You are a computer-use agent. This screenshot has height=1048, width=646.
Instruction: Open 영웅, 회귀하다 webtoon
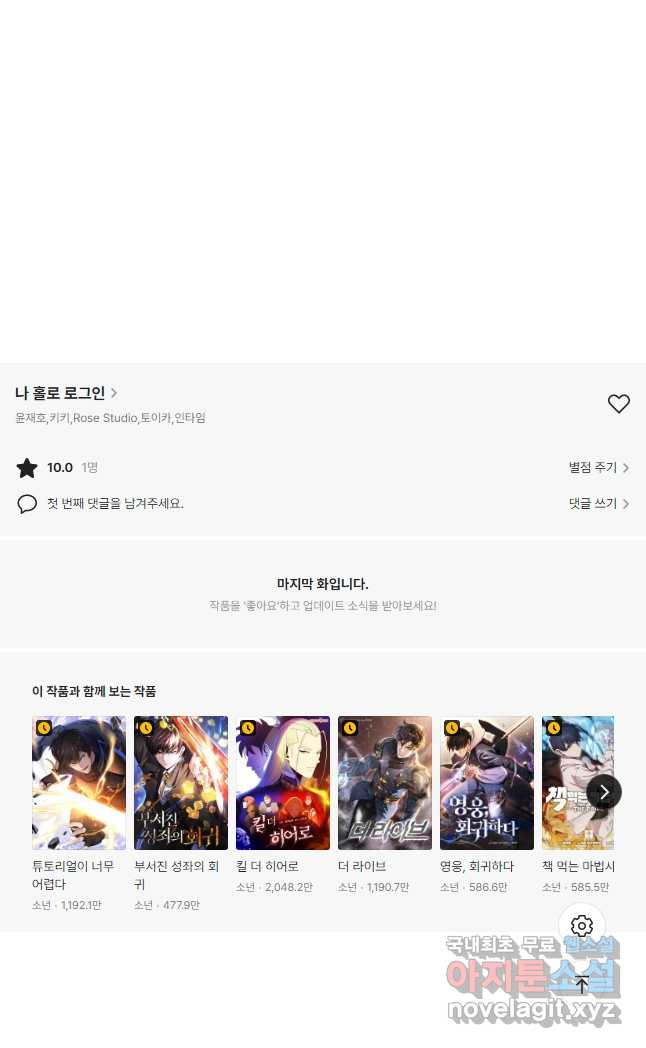coord(487,783)
